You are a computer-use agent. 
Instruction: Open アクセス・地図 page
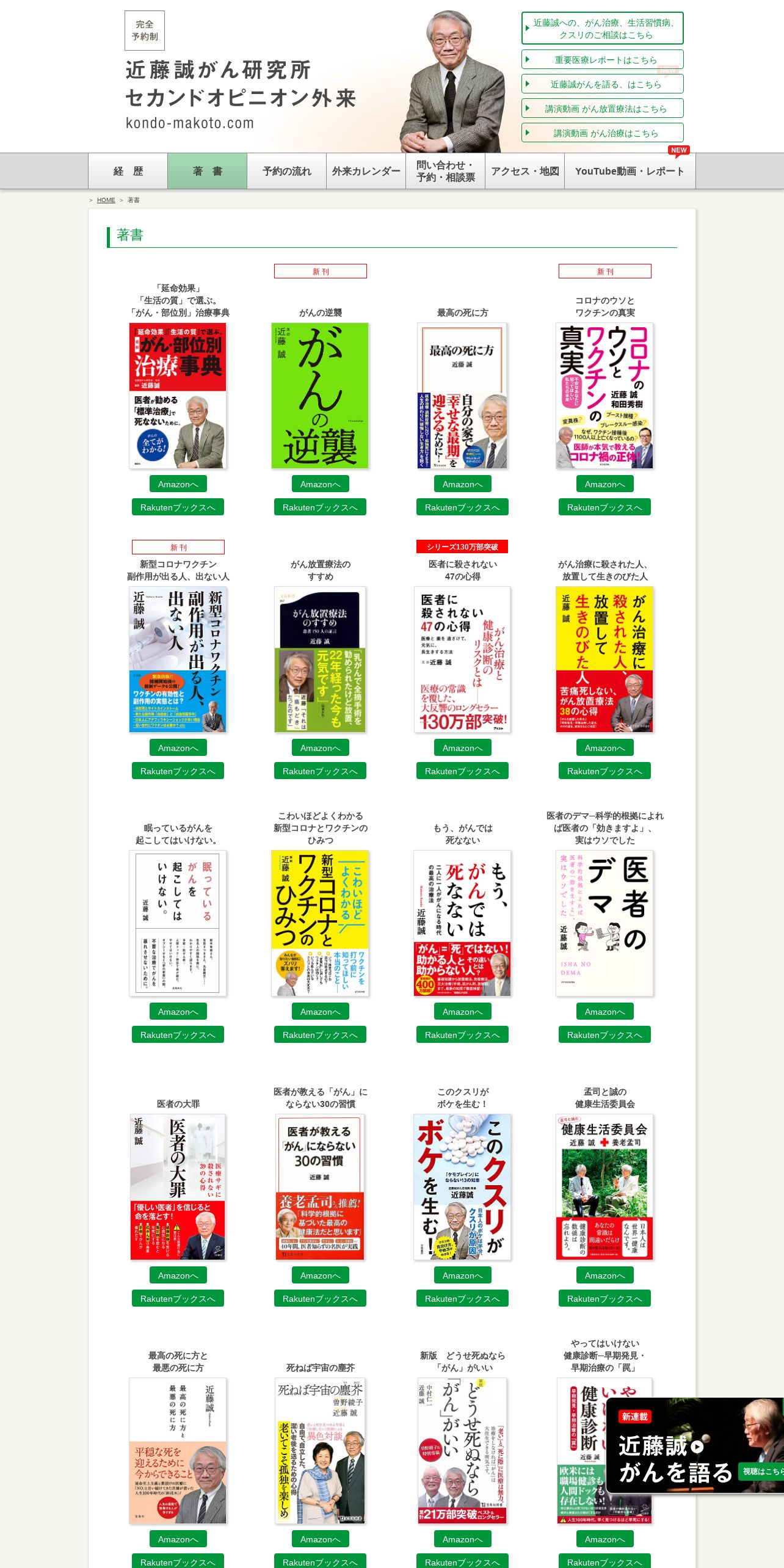point(524,171)
